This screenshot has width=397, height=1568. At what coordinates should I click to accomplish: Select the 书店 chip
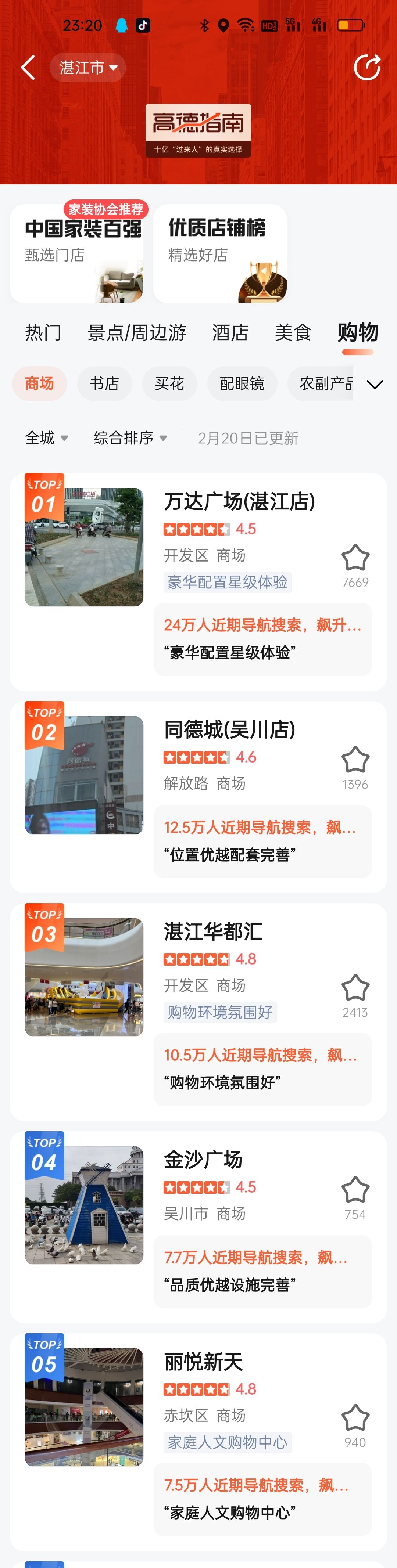104,383
